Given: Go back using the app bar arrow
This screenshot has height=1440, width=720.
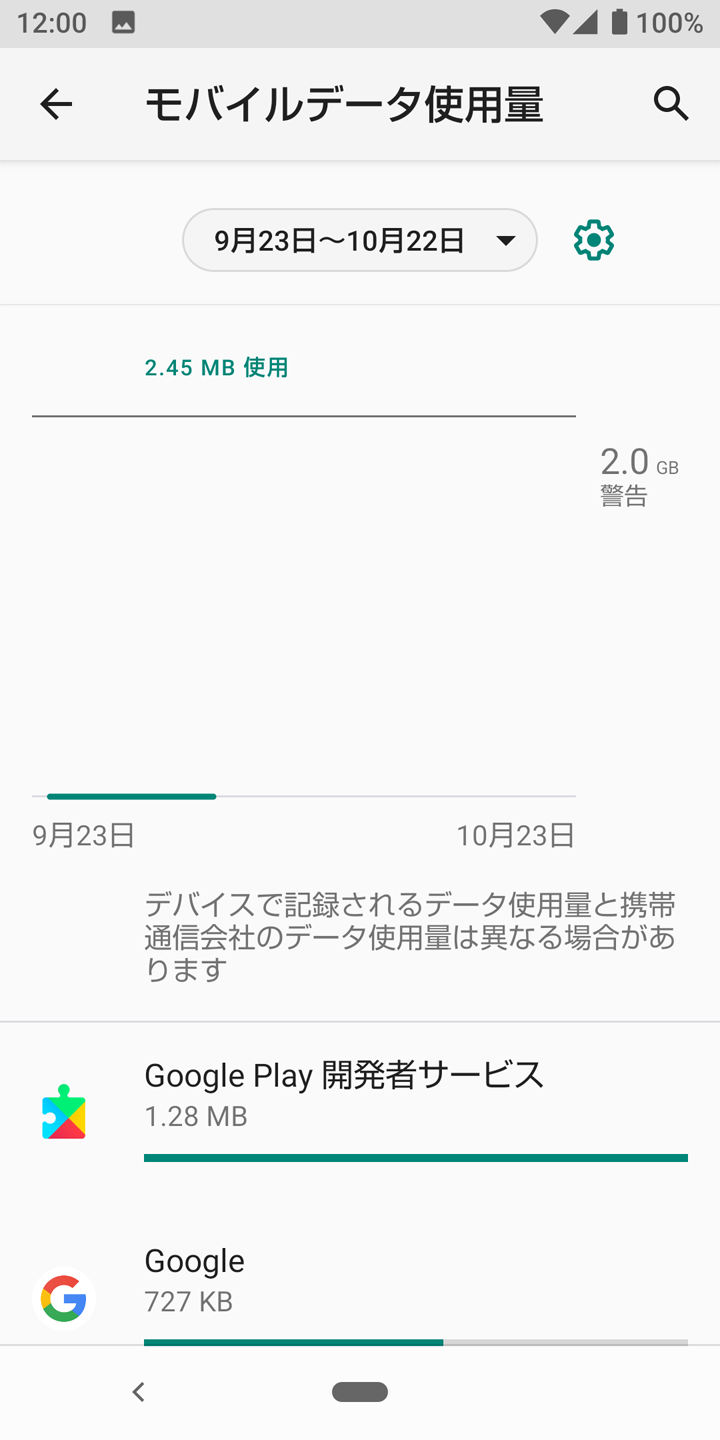Looking at the screenshot, I should 56,104.
